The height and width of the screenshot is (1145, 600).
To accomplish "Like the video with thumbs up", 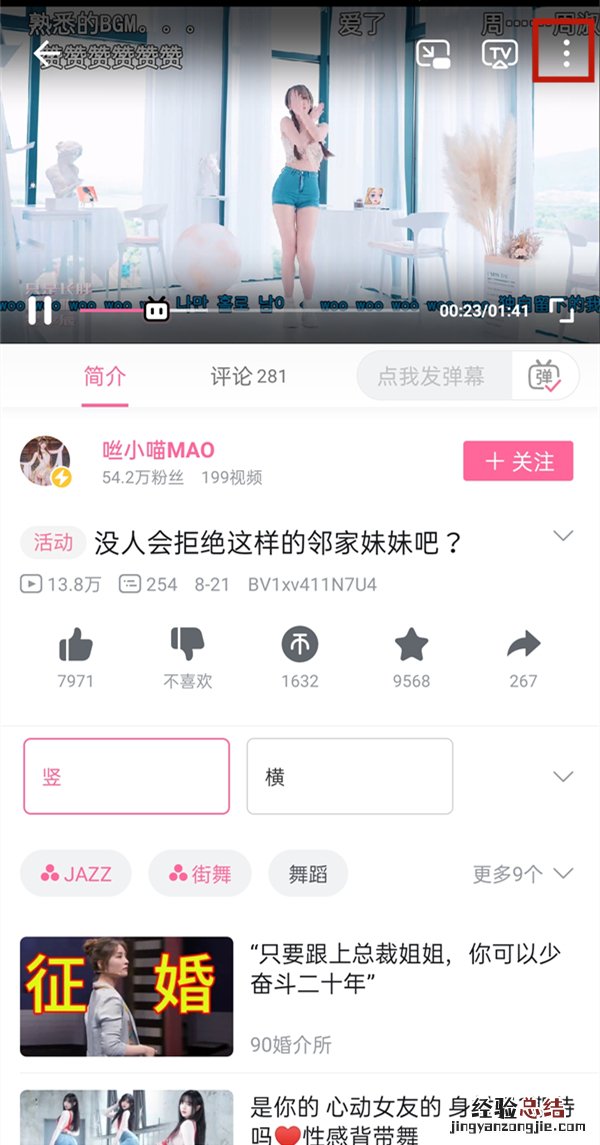I will (x=76, y=646).
